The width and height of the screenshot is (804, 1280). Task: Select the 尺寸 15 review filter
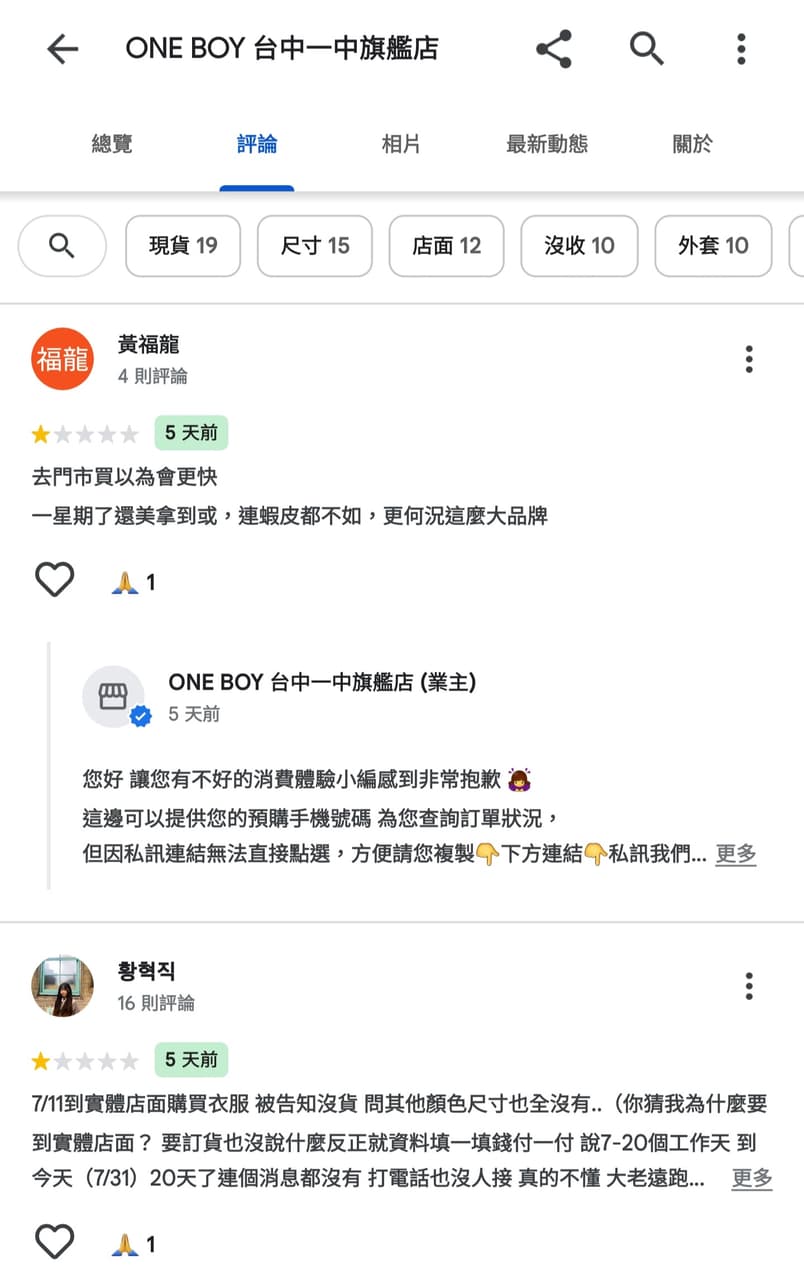(x=314, y=246)
